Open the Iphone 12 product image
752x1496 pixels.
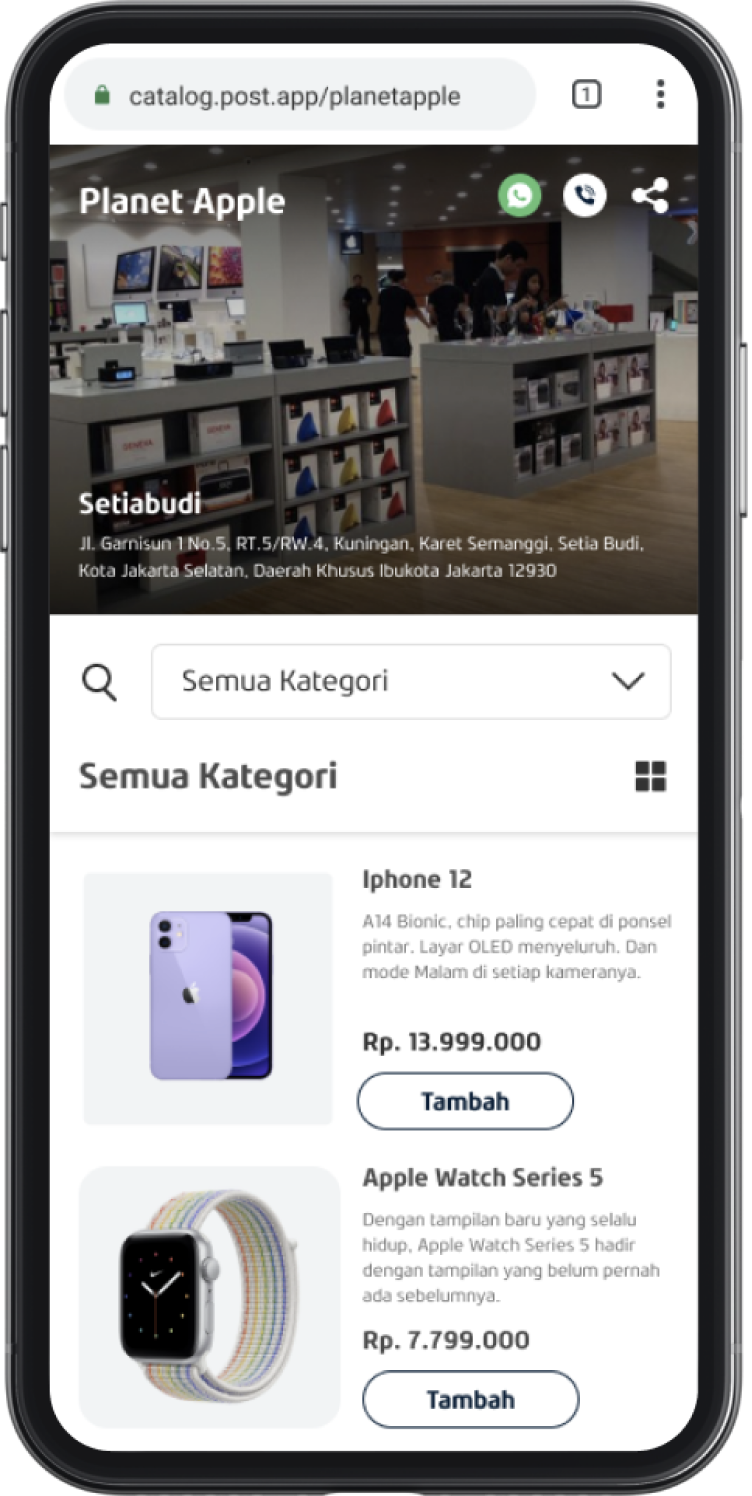[208, 998]
